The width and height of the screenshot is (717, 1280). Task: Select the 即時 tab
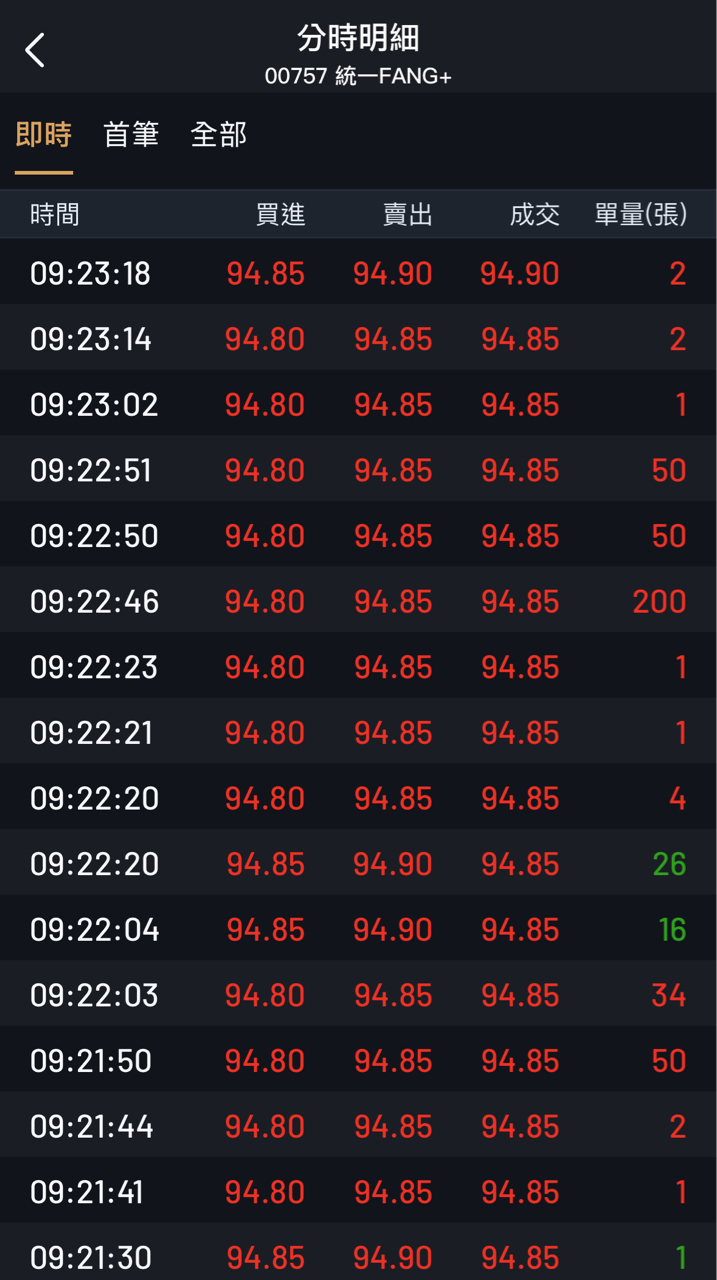pos(44,135)
